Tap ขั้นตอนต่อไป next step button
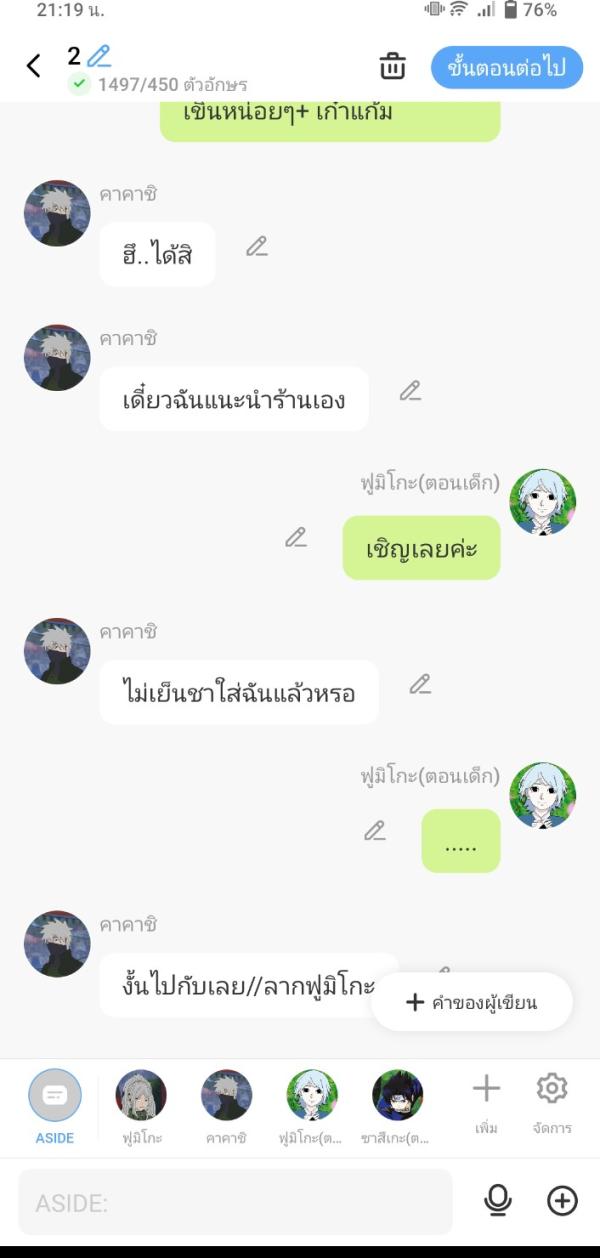Screen dimensions: 600x1258 point(507,67)
